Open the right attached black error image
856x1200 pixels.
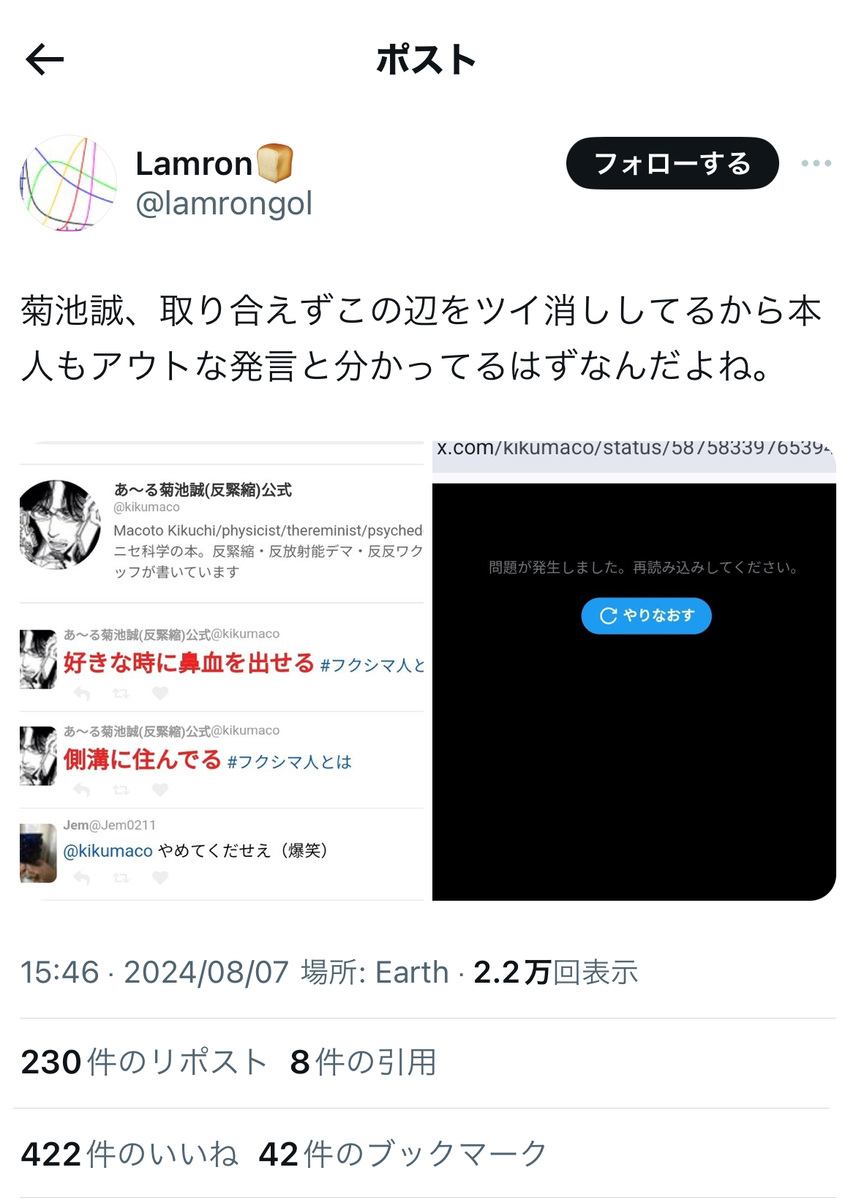(634, 670)
